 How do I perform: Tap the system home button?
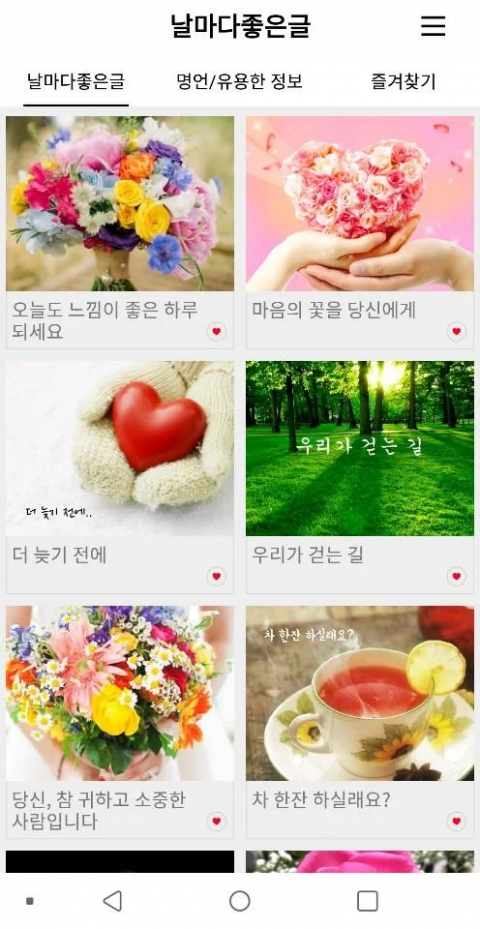pyautogui.click(x=239, y=901)
